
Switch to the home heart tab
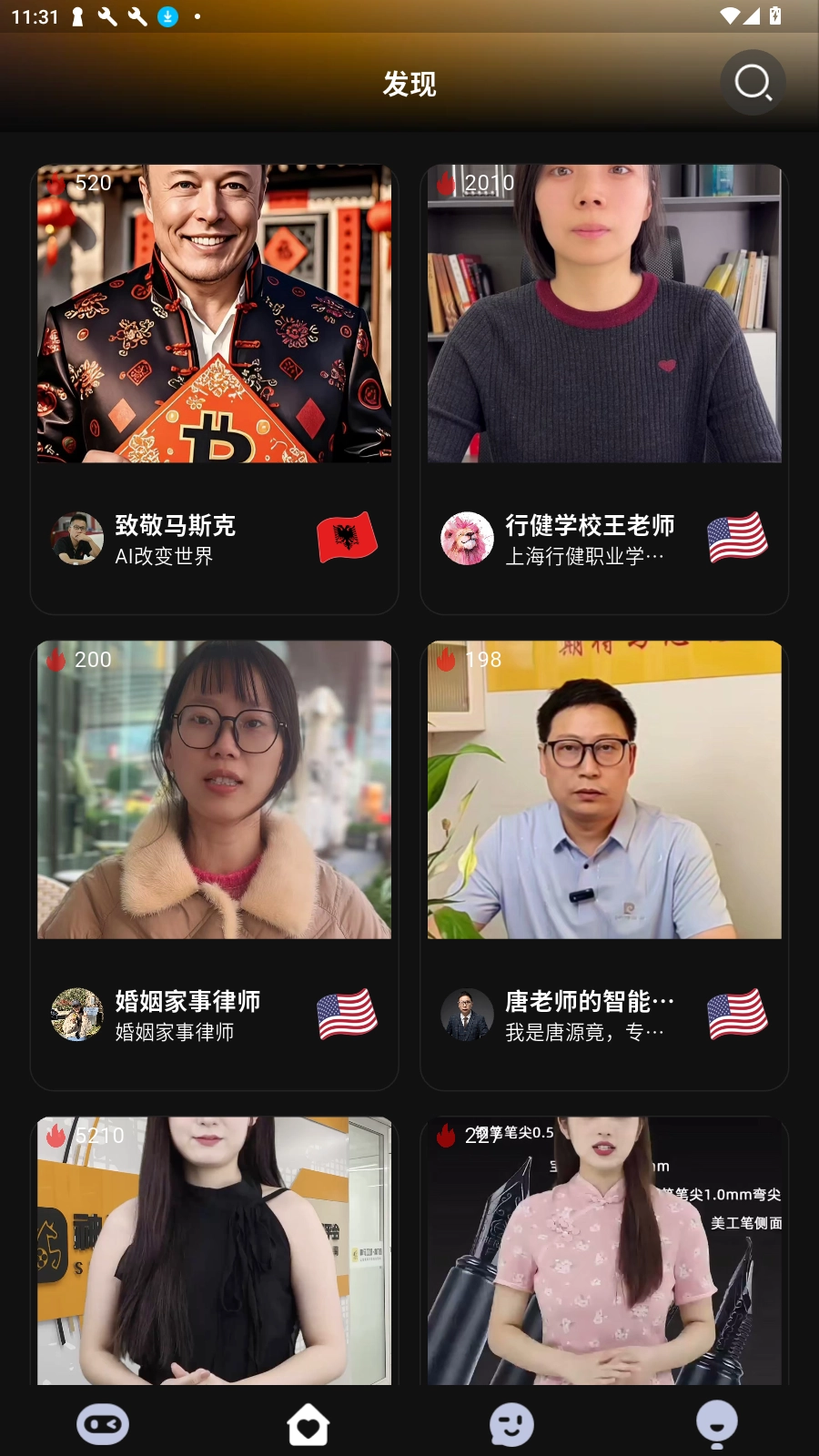308,1424
